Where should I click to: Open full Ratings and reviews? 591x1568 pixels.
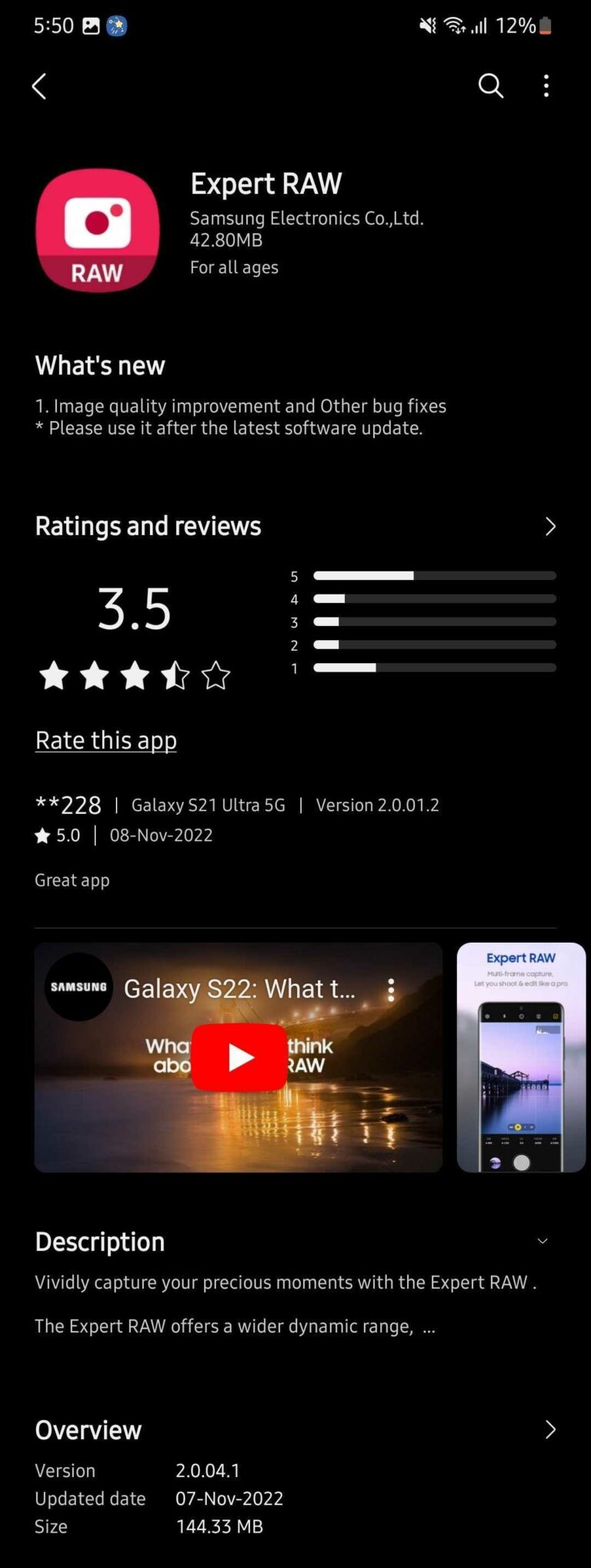pos(549,526)
